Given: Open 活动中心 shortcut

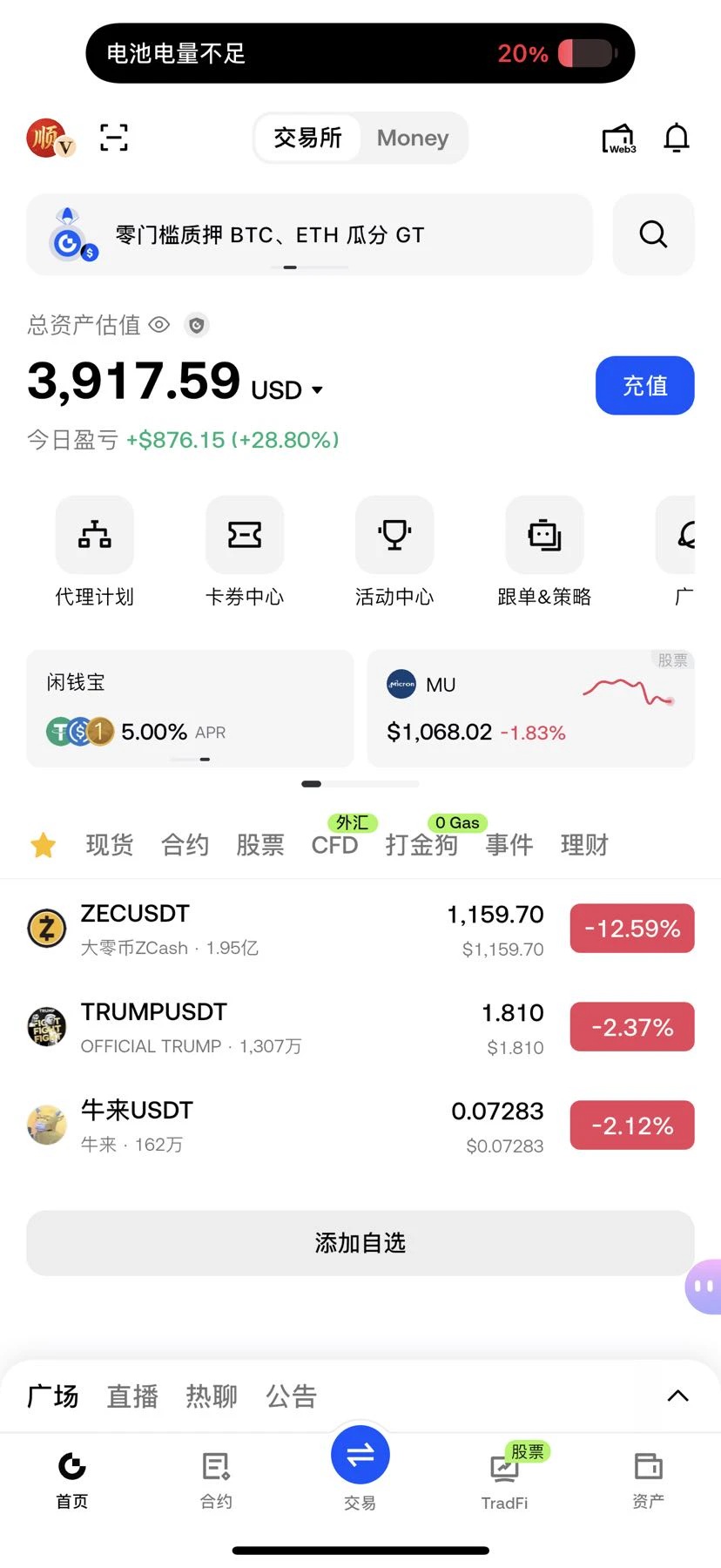Looking at the screenshot, I should coord(394,552).
